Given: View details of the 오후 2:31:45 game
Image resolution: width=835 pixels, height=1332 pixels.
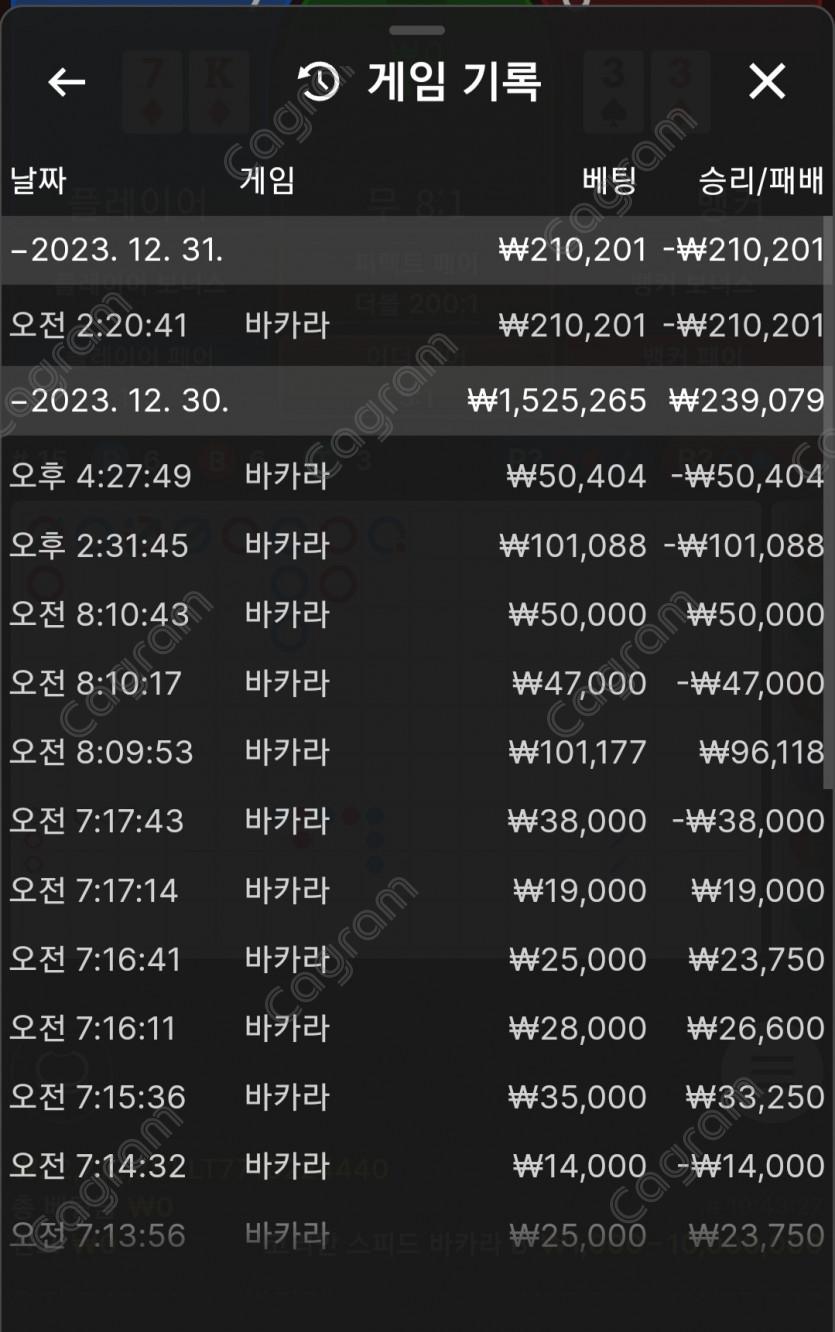Looking at the screenshot, I should pos(415,545).
